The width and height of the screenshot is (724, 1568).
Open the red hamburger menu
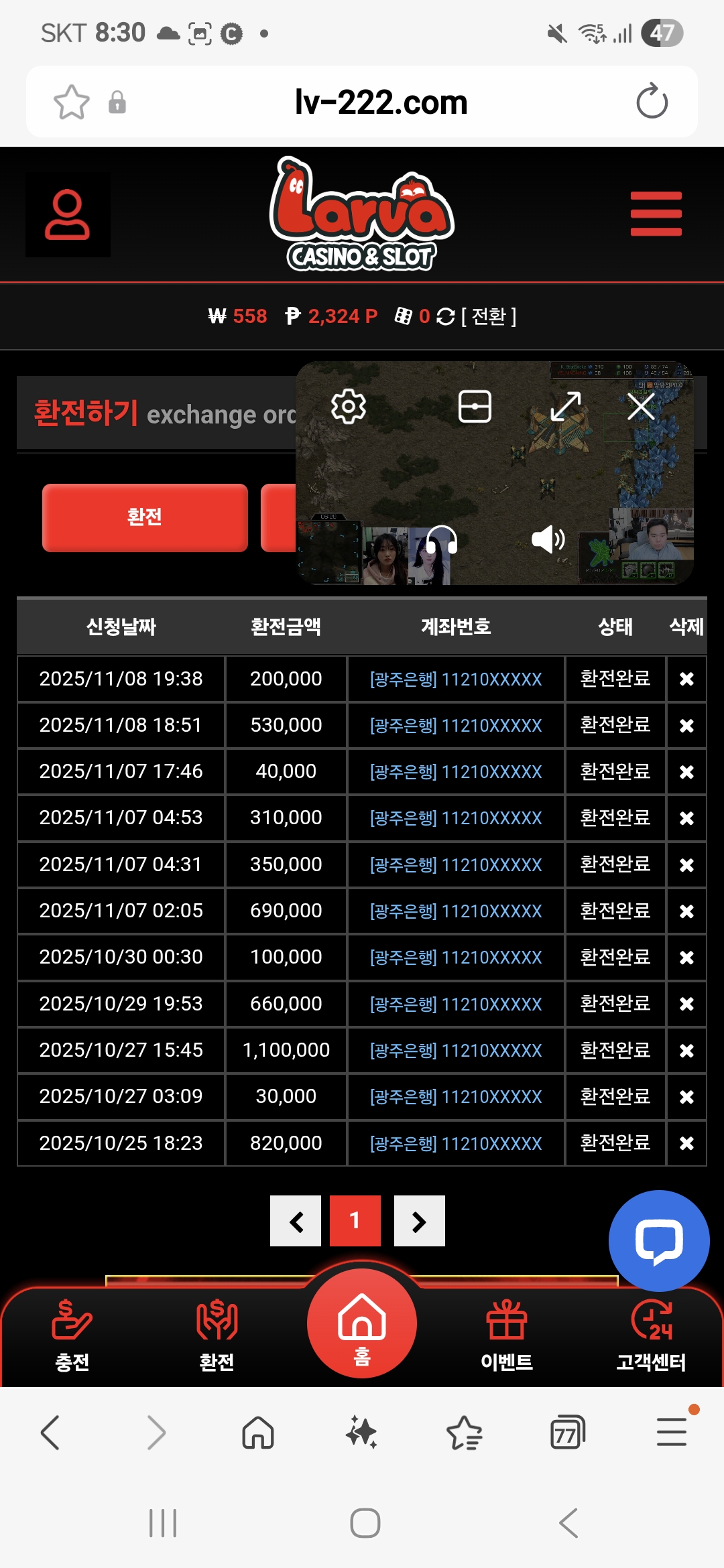[656, 214]
